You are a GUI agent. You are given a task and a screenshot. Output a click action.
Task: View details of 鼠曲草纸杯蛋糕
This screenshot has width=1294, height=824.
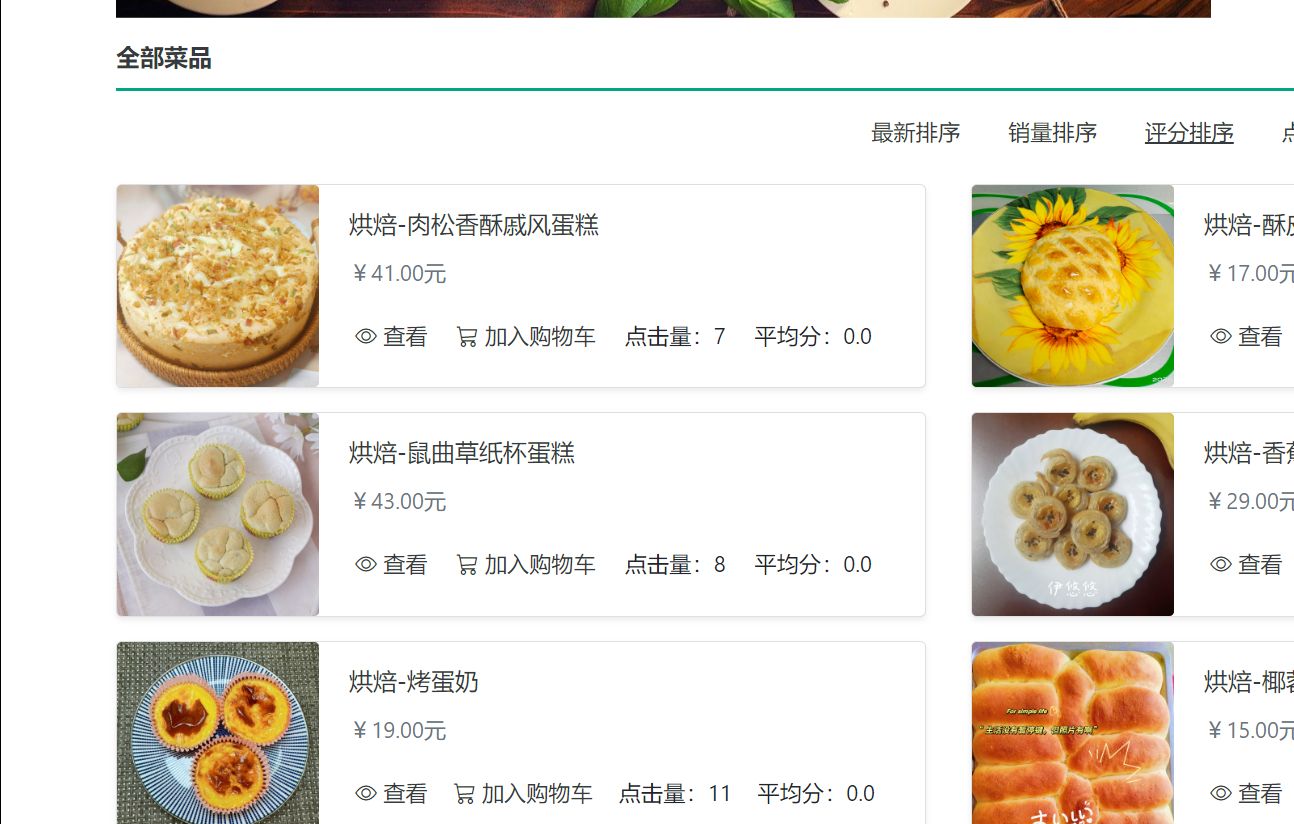[392, 565]
